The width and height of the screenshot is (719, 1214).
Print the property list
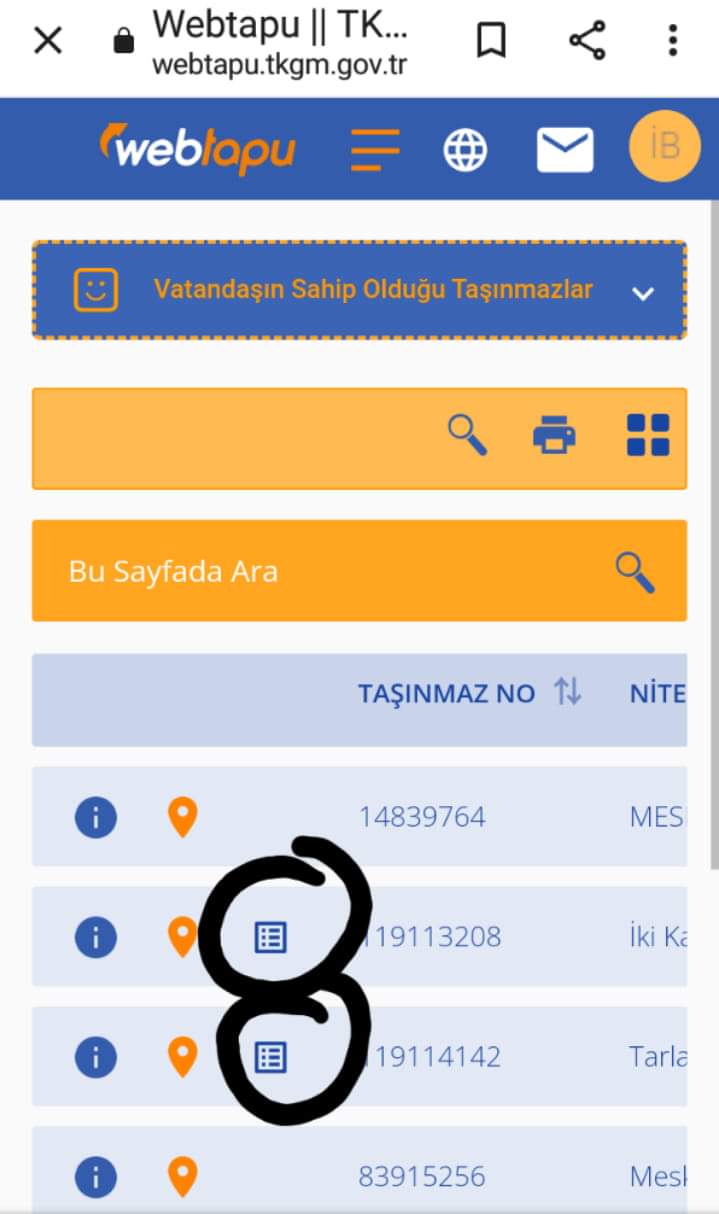pos(555,436)
